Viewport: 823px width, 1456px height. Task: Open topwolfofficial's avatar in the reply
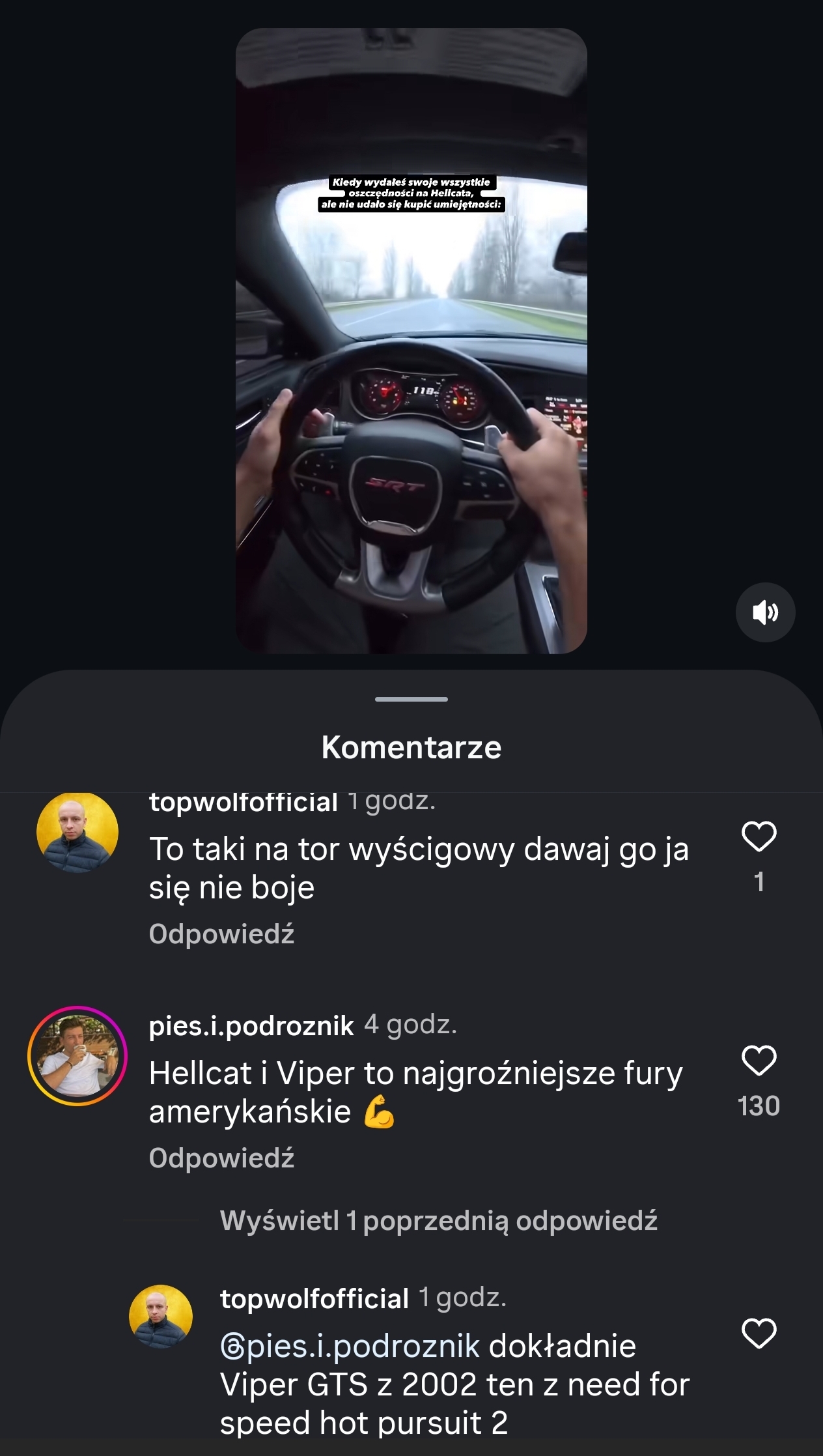(161, 1317)
